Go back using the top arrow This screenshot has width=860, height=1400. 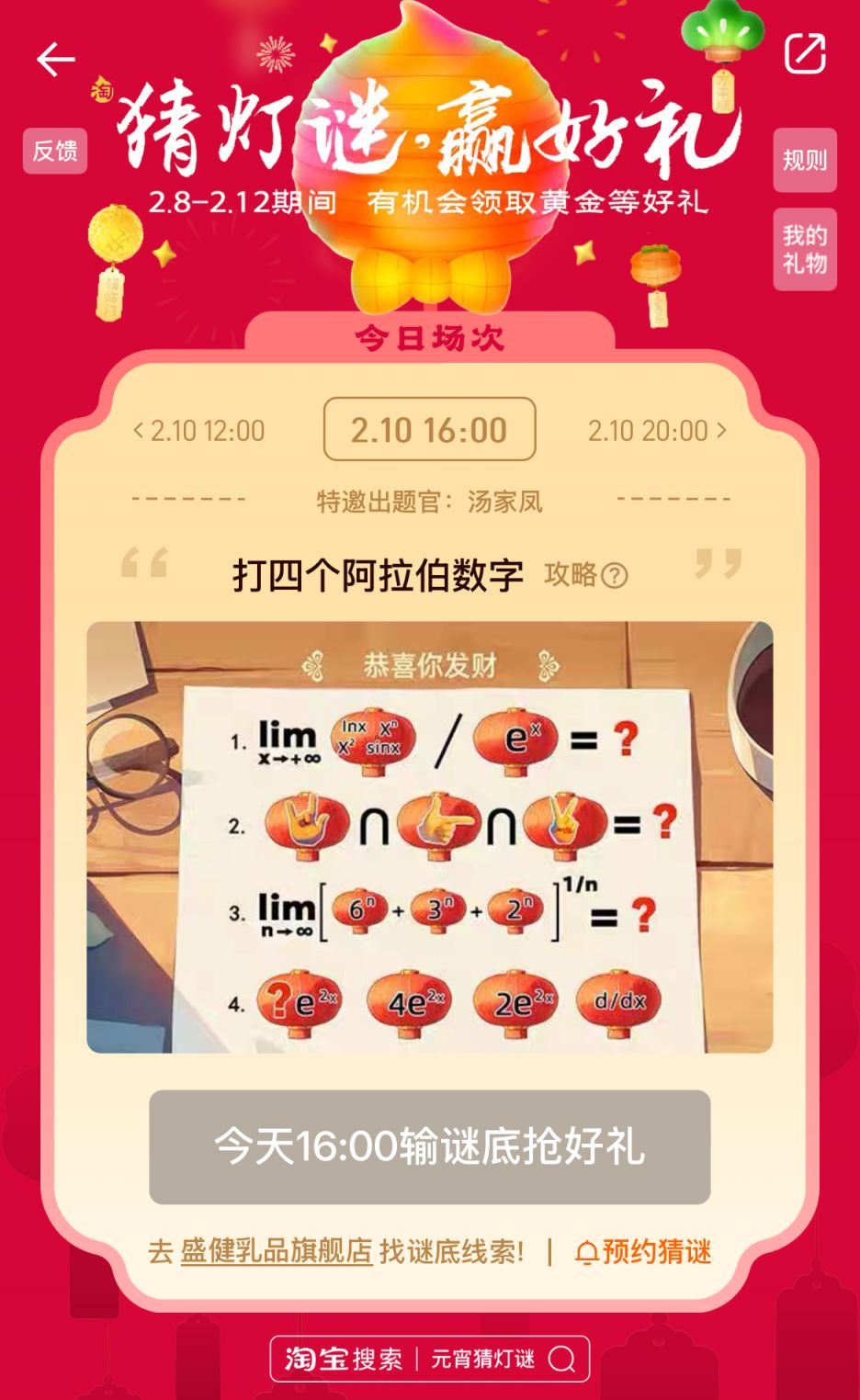(55, 60)
